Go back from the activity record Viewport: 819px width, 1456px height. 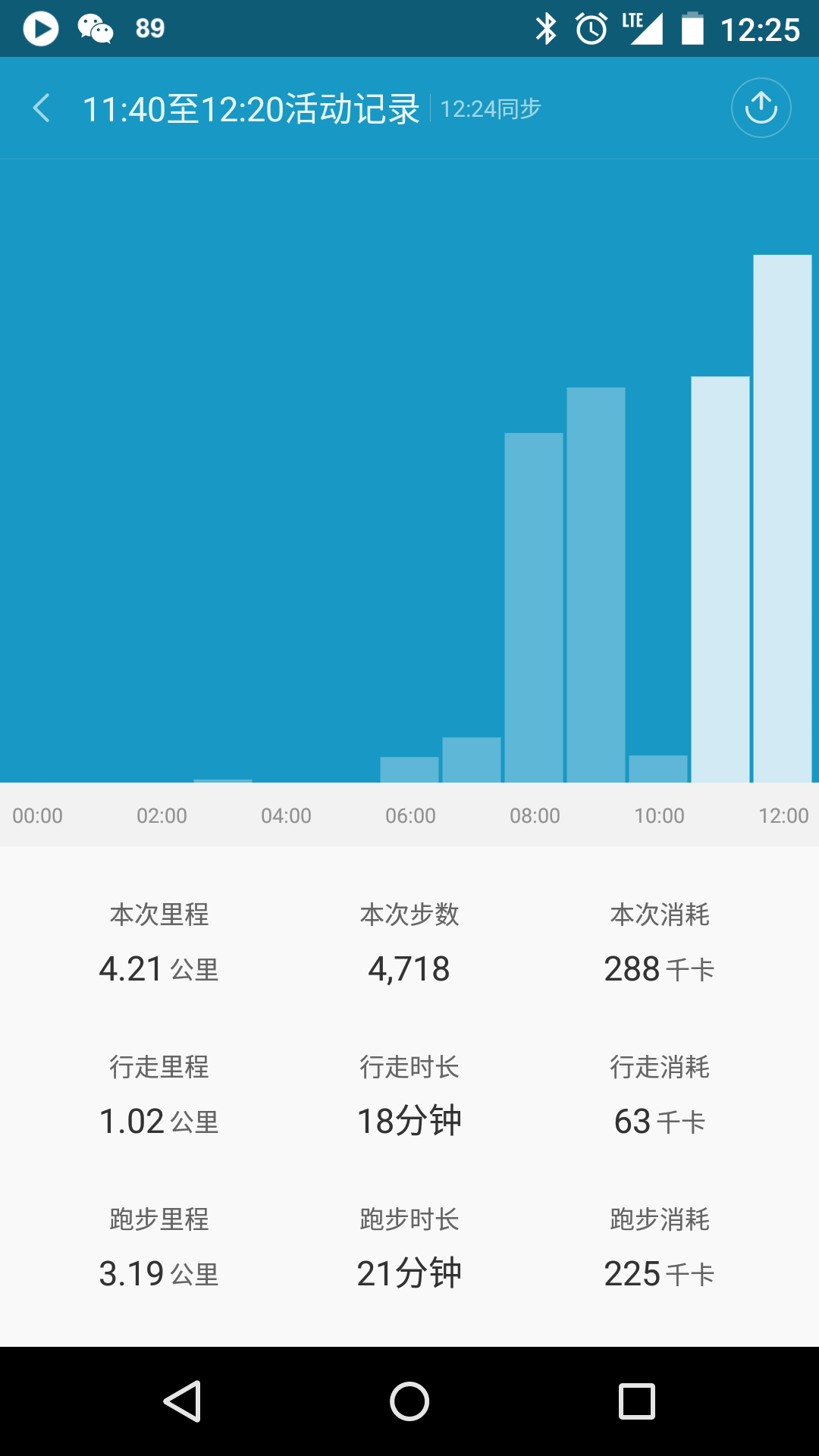(42, 108)
